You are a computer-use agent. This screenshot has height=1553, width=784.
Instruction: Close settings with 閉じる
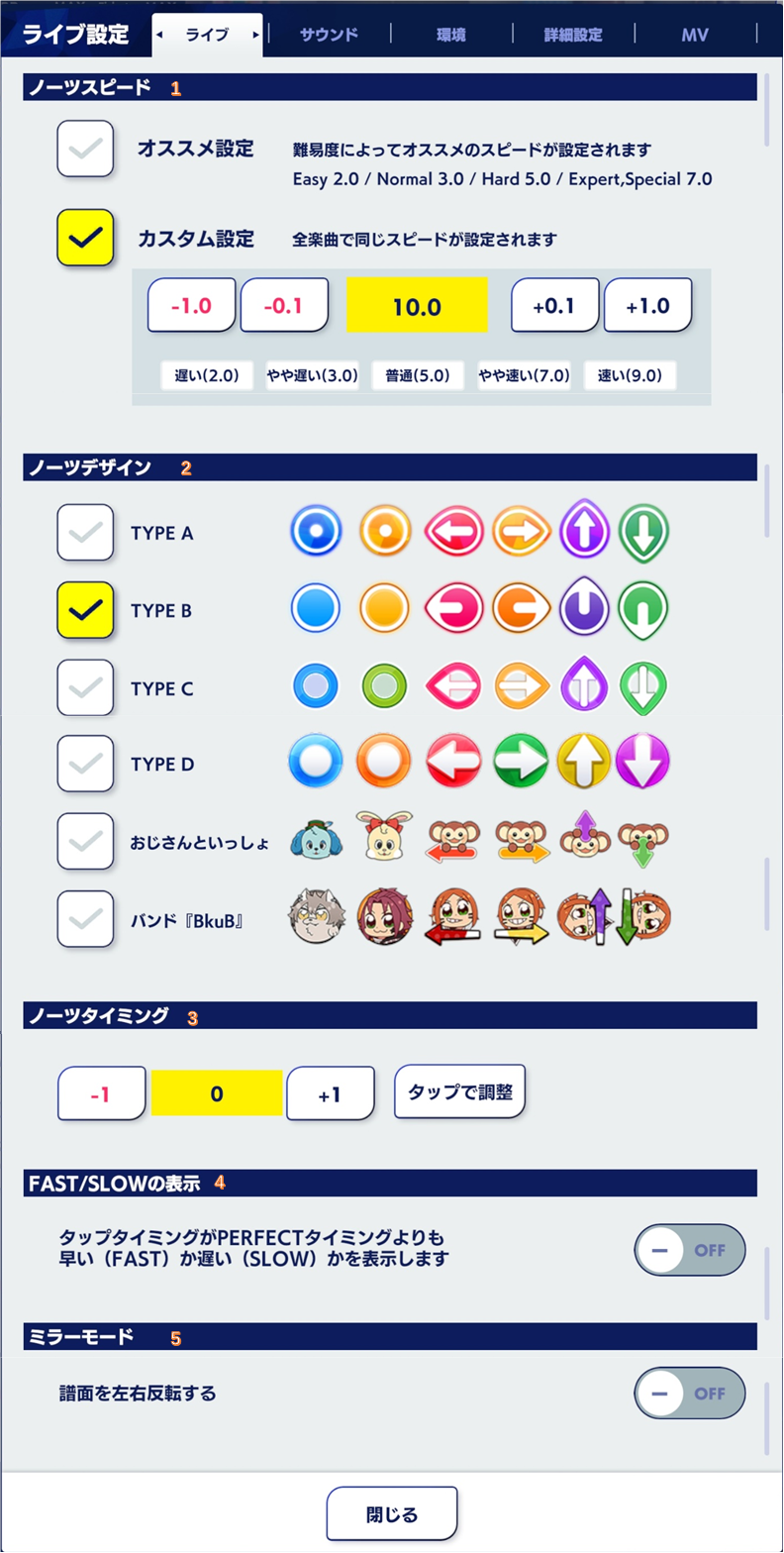[392, 1513]
